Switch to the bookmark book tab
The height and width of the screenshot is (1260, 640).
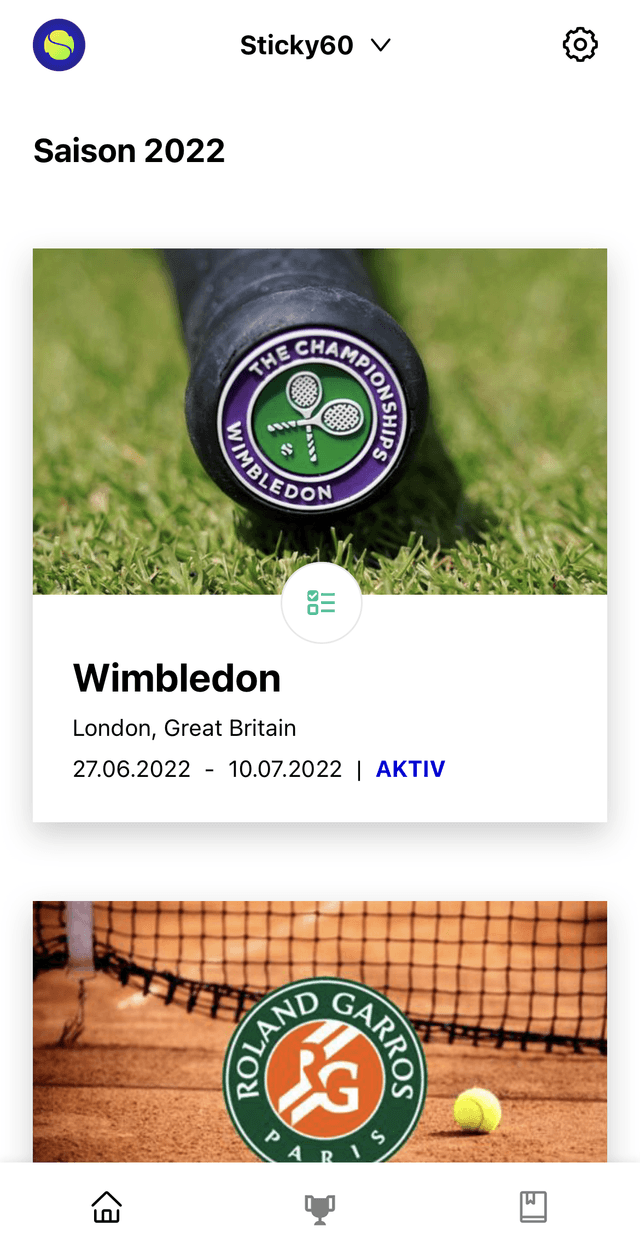tap(533, 1207)
